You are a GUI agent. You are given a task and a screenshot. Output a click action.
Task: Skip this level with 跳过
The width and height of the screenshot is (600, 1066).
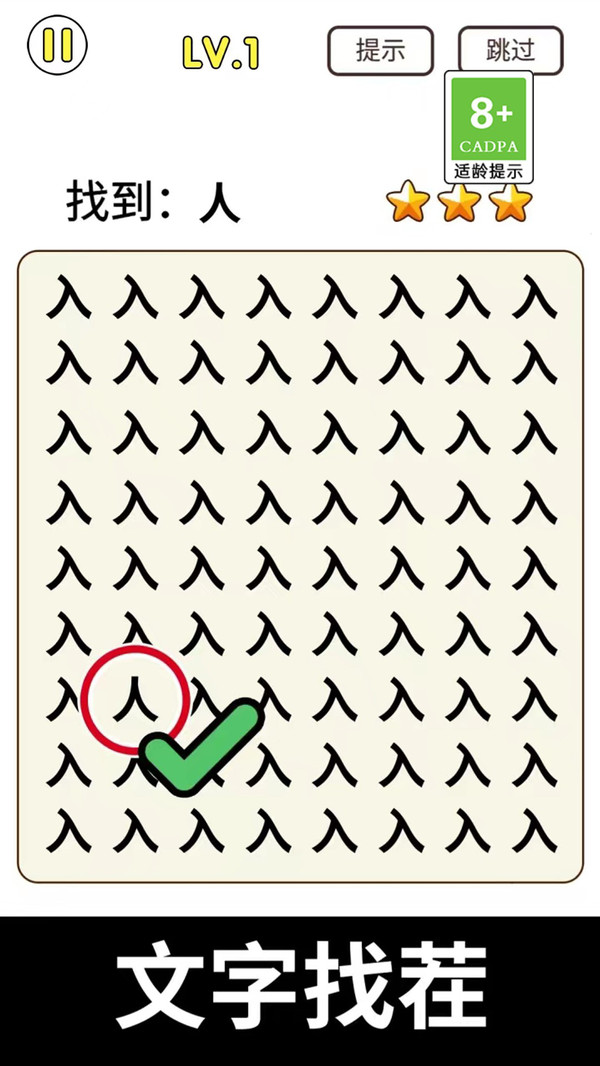pyautogui.click(x=510, y=50)
